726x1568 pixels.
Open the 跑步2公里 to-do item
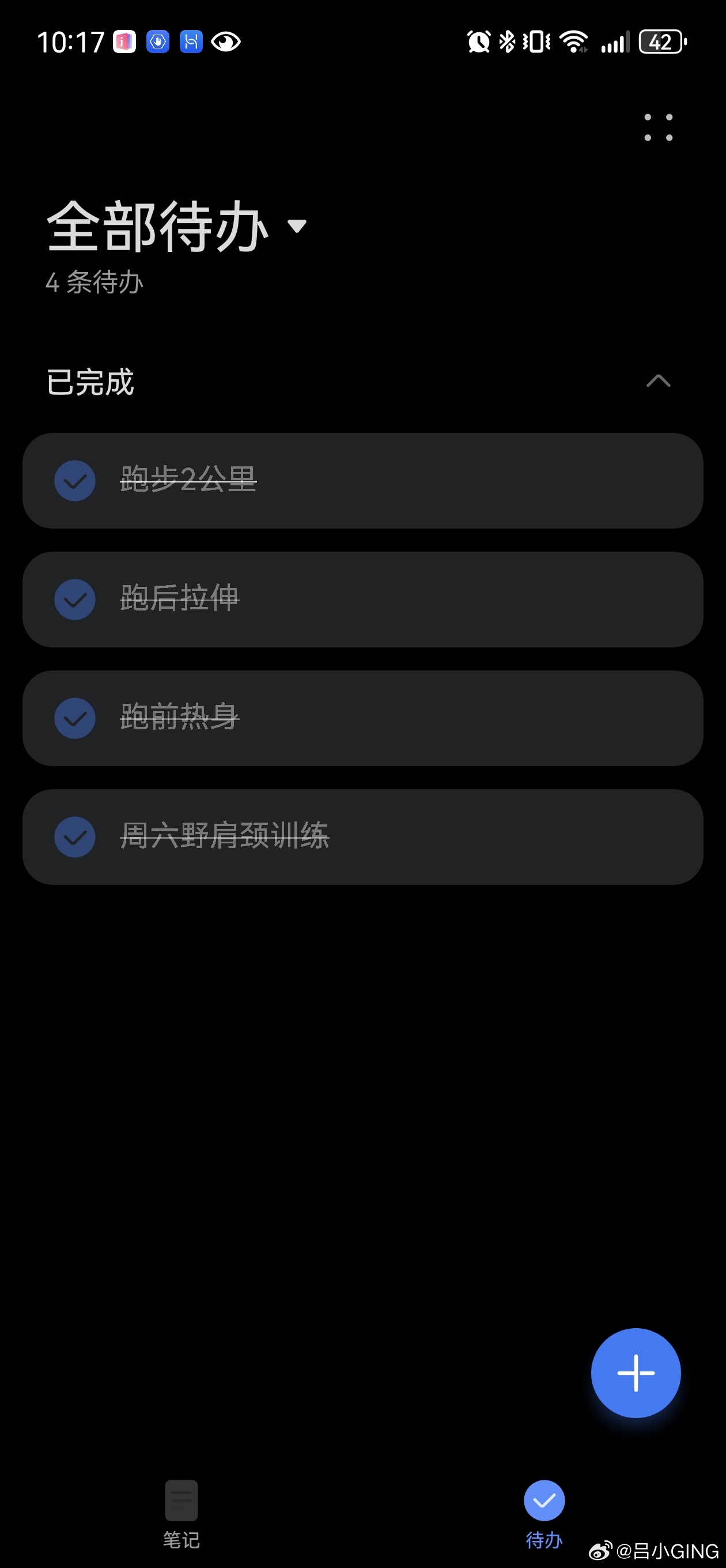[x=362, y=481]
